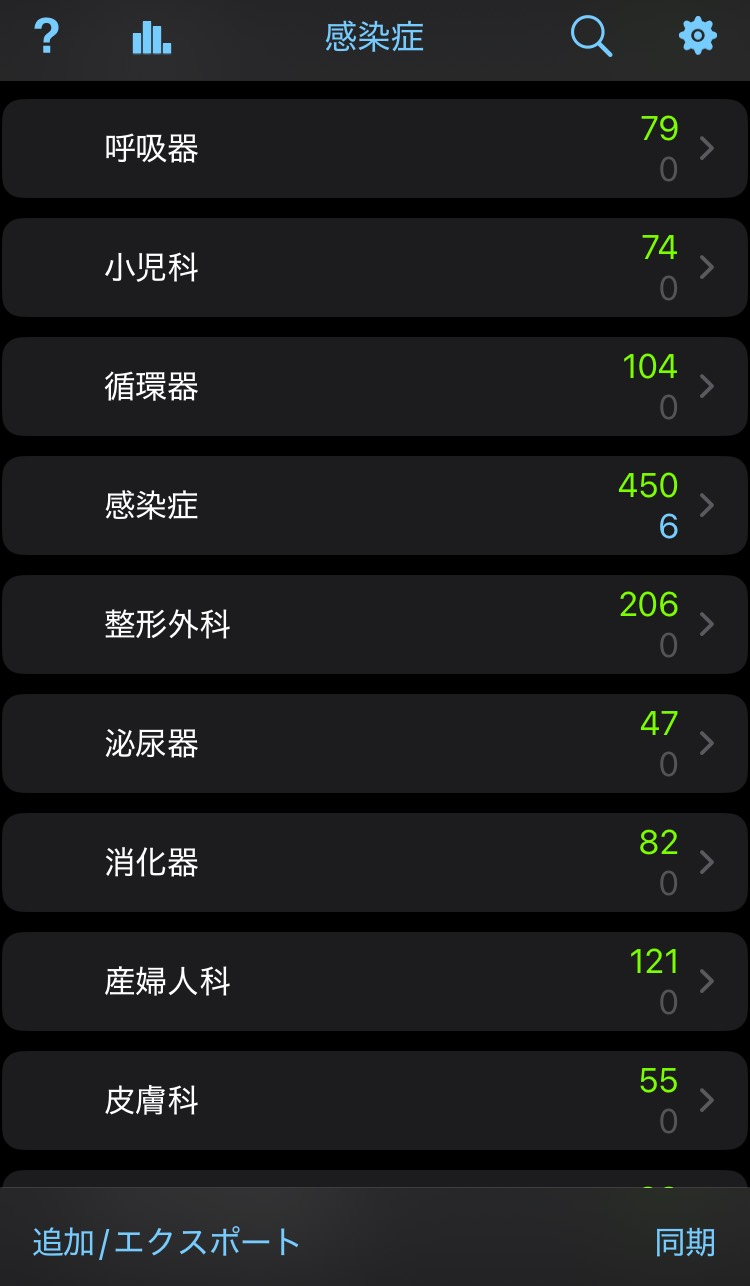The image size is (750, 1286).
Task: Sync using the 同期 button
Action: click(x=685, y=1242)
